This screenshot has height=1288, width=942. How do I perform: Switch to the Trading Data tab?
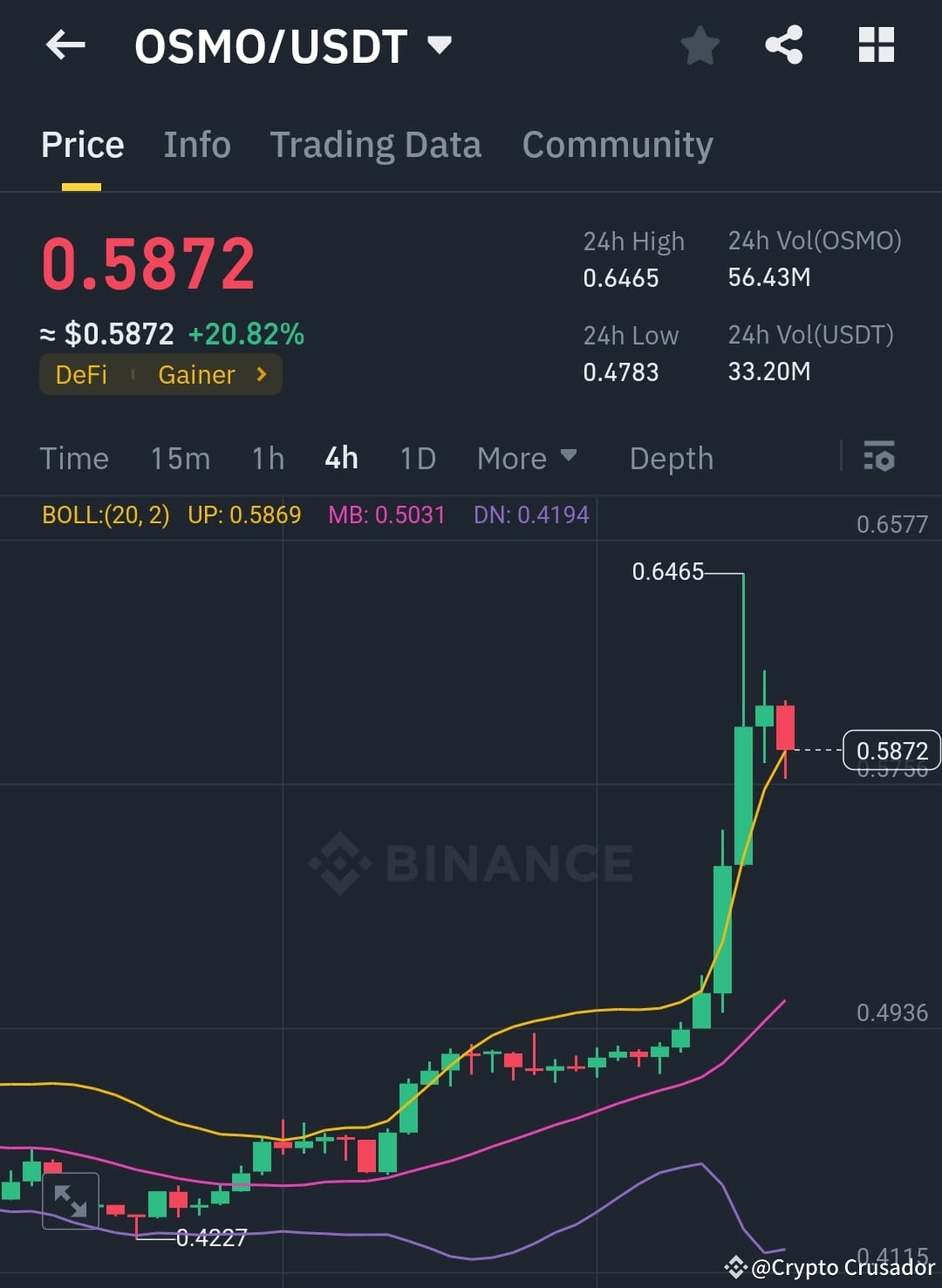376,144
